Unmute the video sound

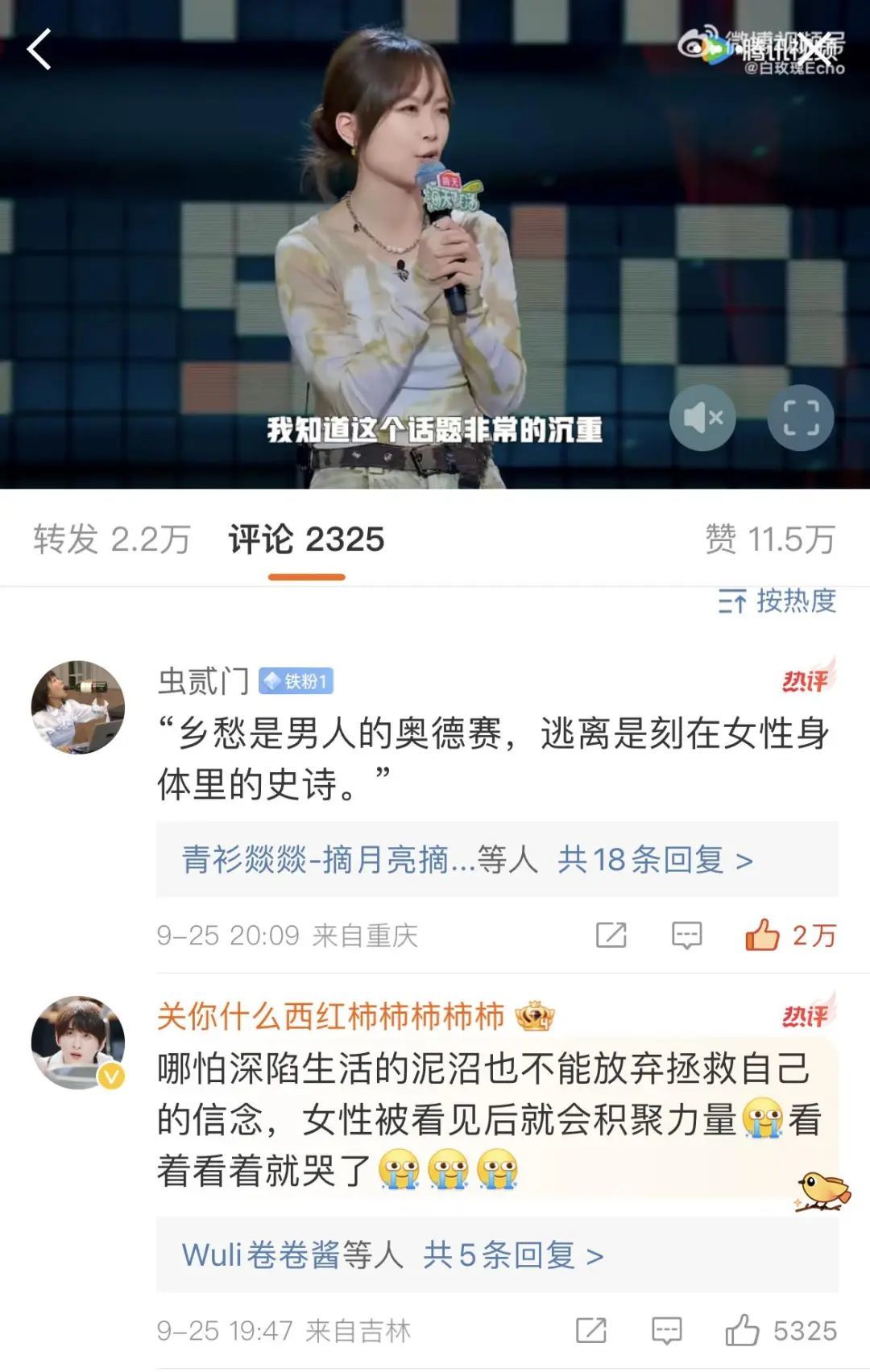point(702,418)
